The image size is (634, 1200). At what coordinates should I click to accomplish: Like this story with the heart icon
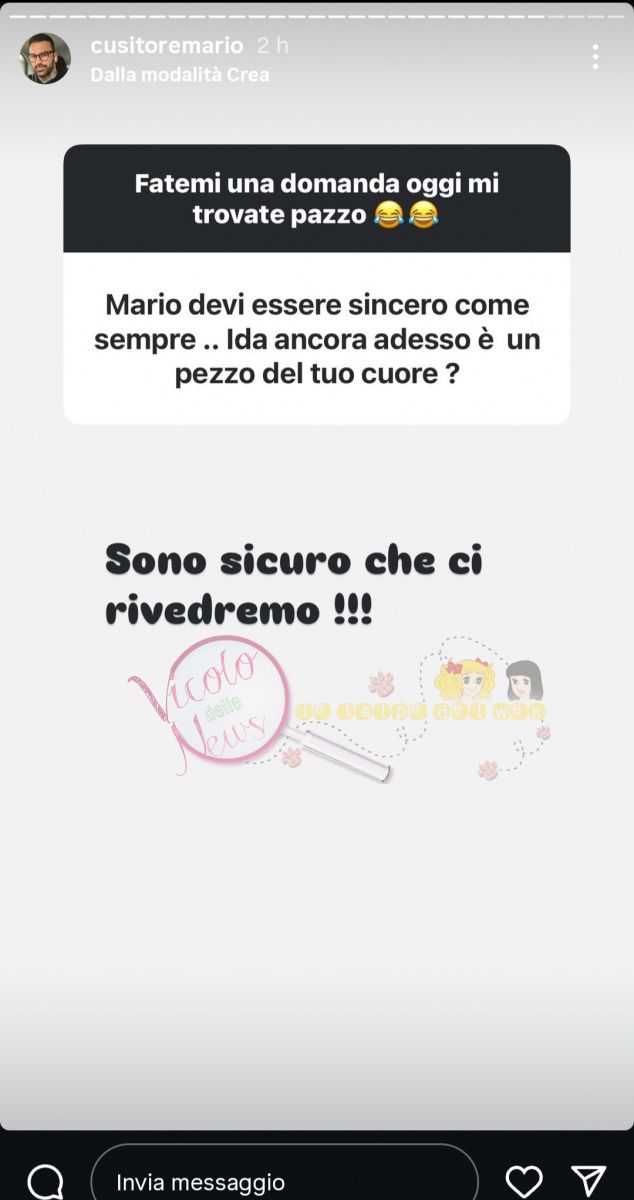pyautogui.click(x=524, y=1181)
